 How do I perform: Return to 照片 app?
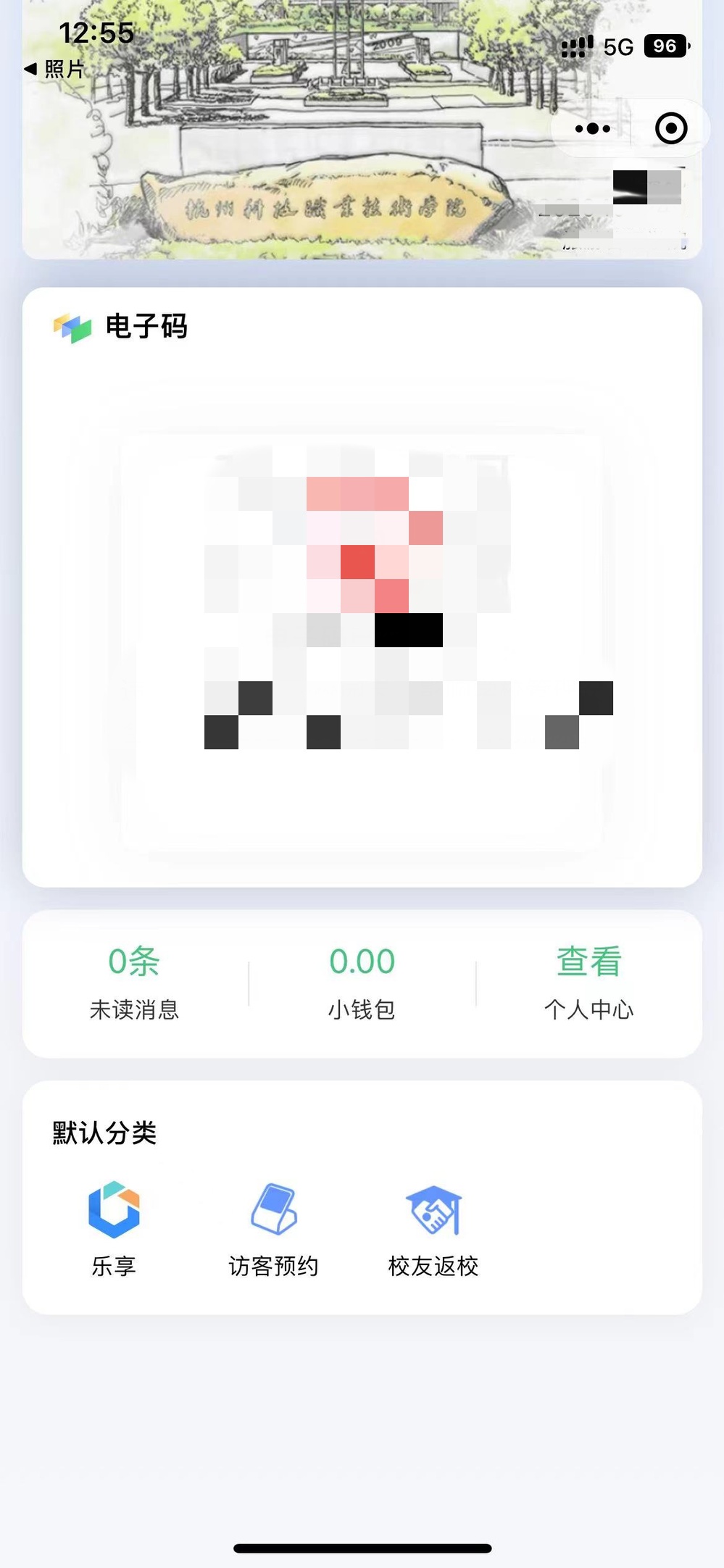[x=55, y=70]
